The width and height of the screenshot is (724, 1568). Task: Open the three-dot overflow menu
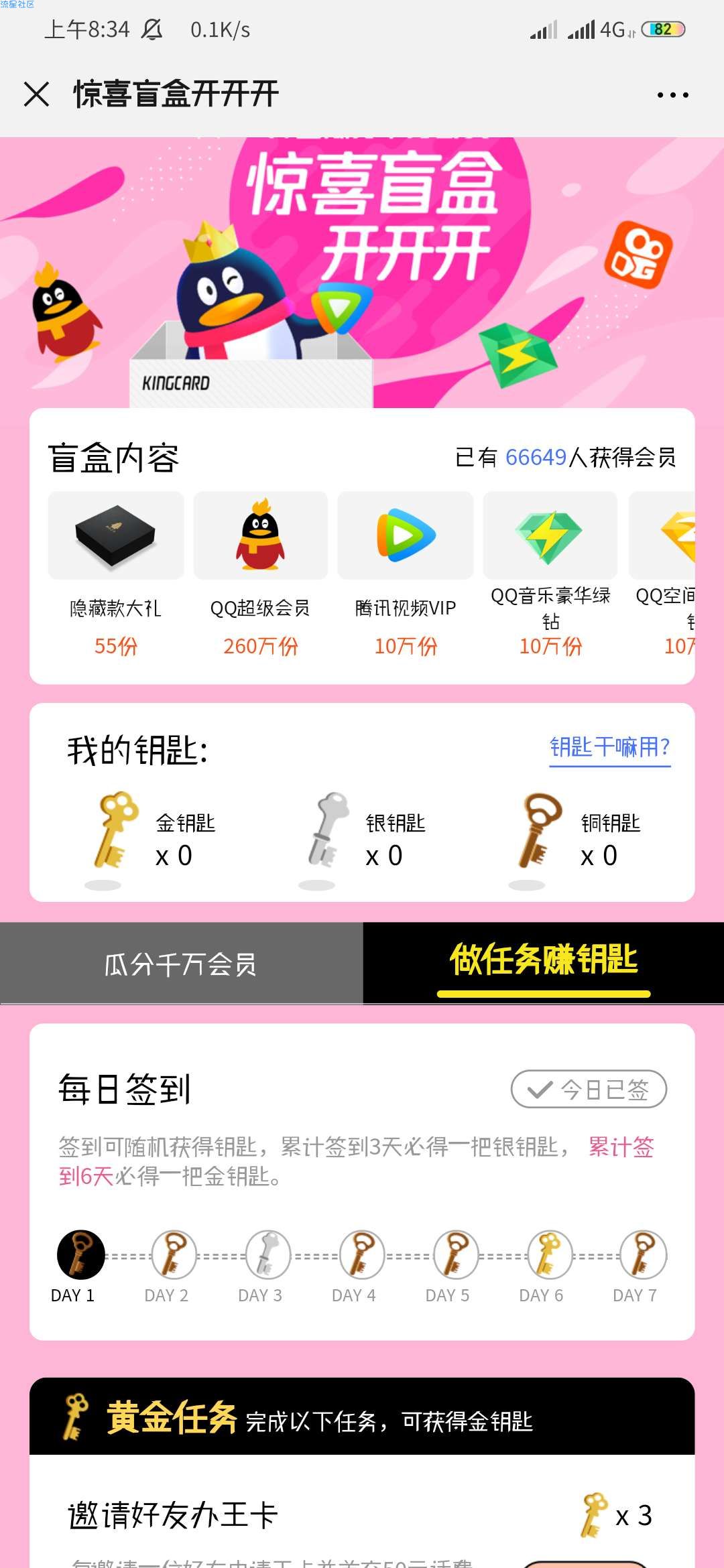click(x=672, y=95)
